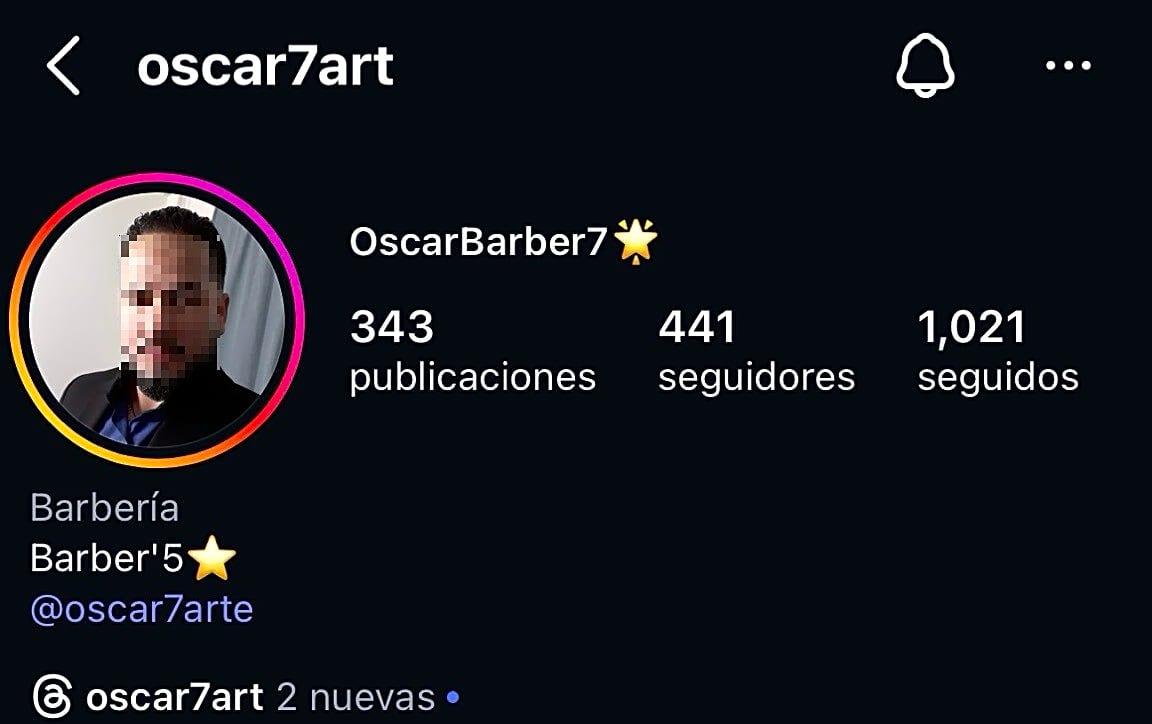Open the 441 seguidores list

pos(755,352)
